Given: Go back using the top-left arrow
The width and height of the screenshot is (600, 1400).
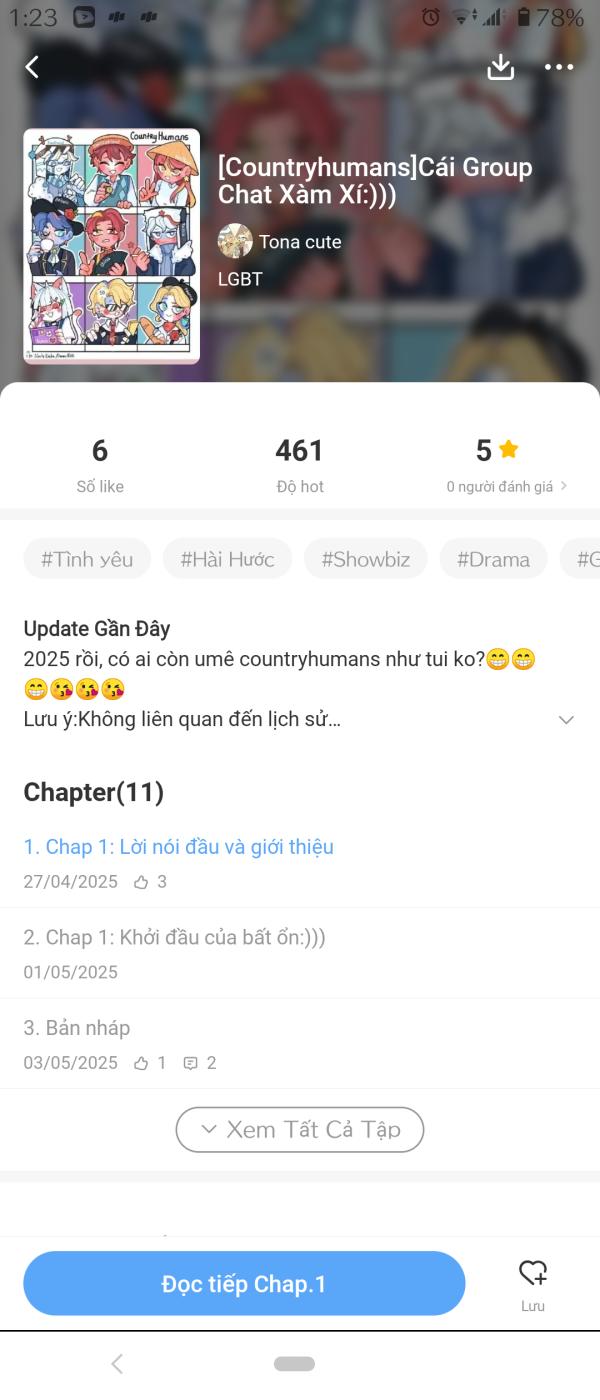Looking at the screenshot, I should pyautogui.click(x=32, y=67).
